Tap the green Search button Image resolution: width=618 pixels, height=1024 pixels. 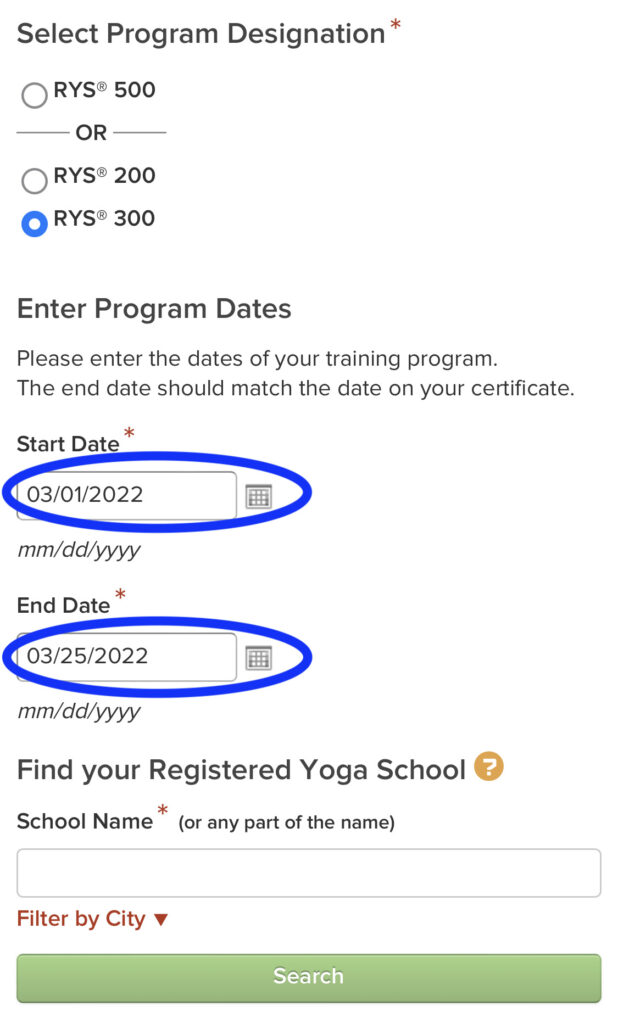(308, 977)
